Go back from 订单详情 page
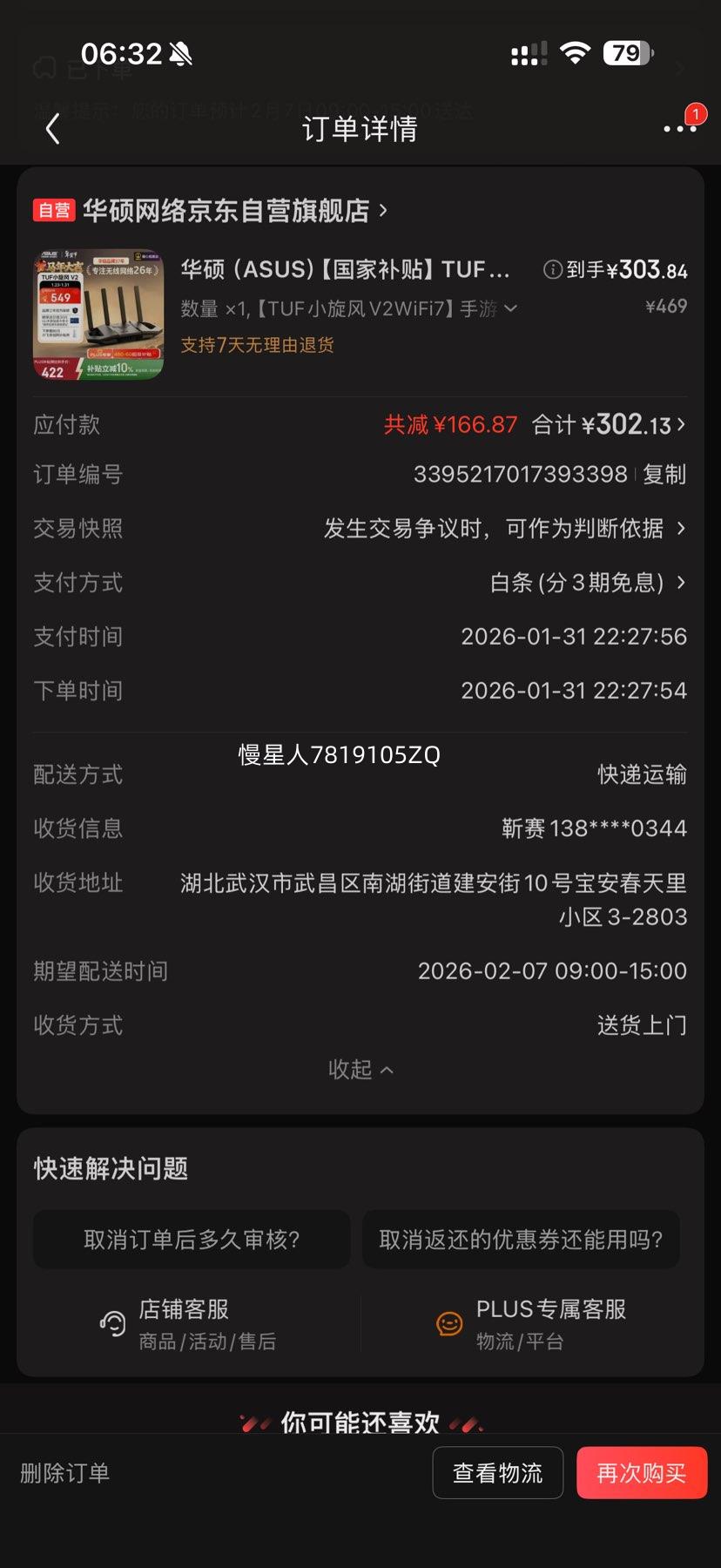The height and width of the screenshot is (1568, 721). (53, 130)
